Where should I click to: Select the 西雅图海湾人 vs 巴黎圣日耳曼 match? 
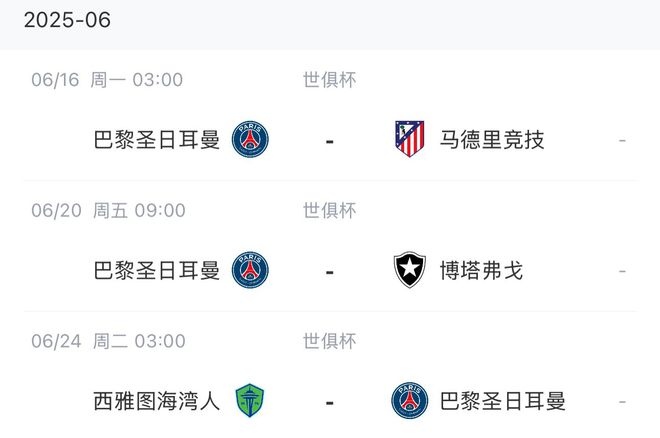[x=329, y=401]
